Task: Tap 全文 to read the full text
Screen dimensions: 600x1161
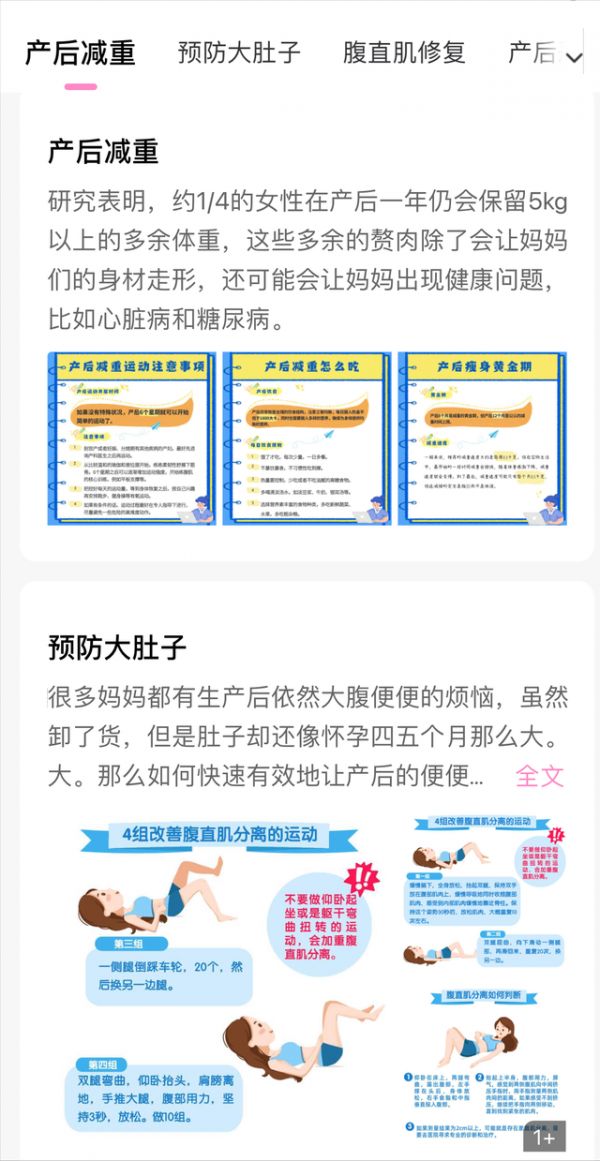Action: 540,775
